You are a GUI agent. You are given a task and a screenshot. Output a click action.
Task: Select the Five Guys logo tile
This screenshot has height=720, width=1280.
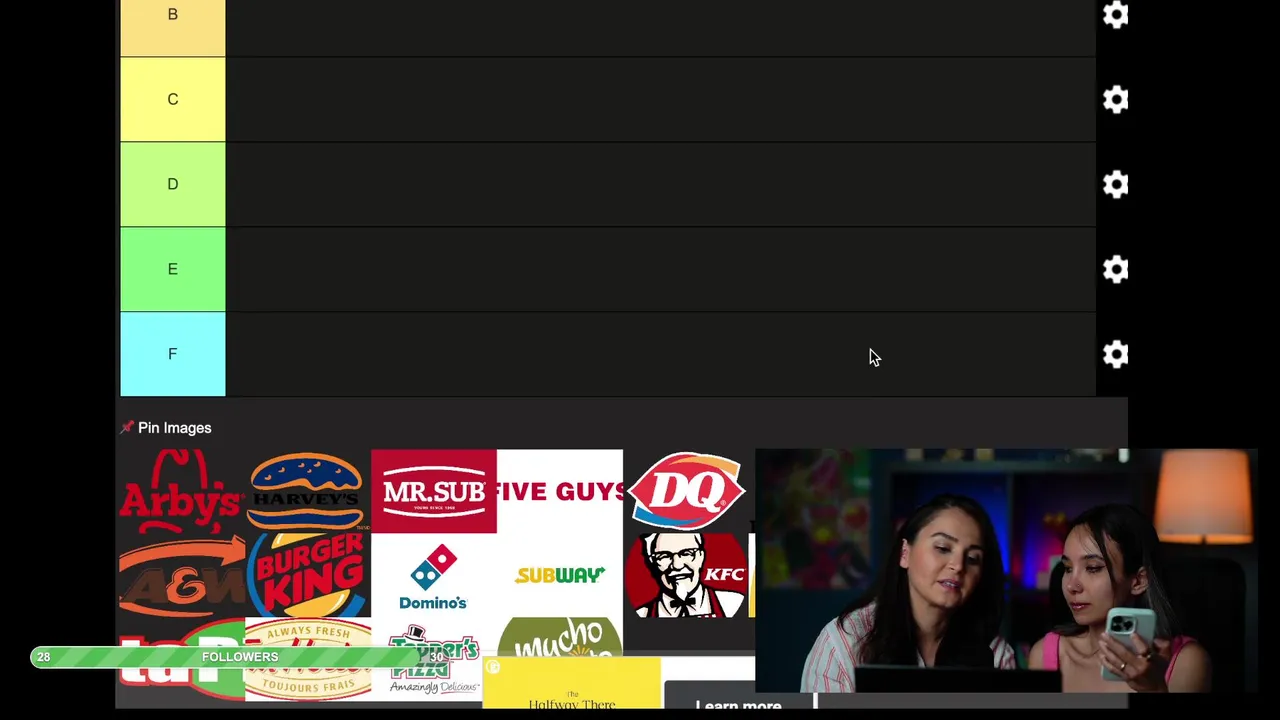[559, 491]
